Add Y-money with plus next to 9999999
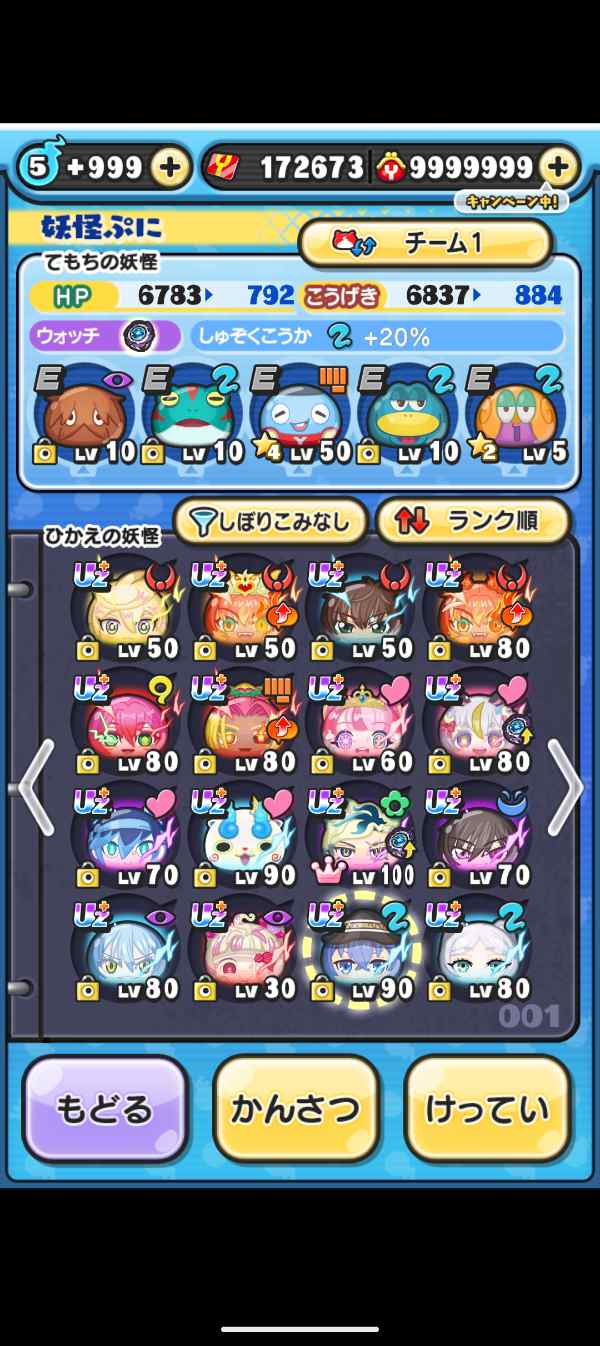 559,167
